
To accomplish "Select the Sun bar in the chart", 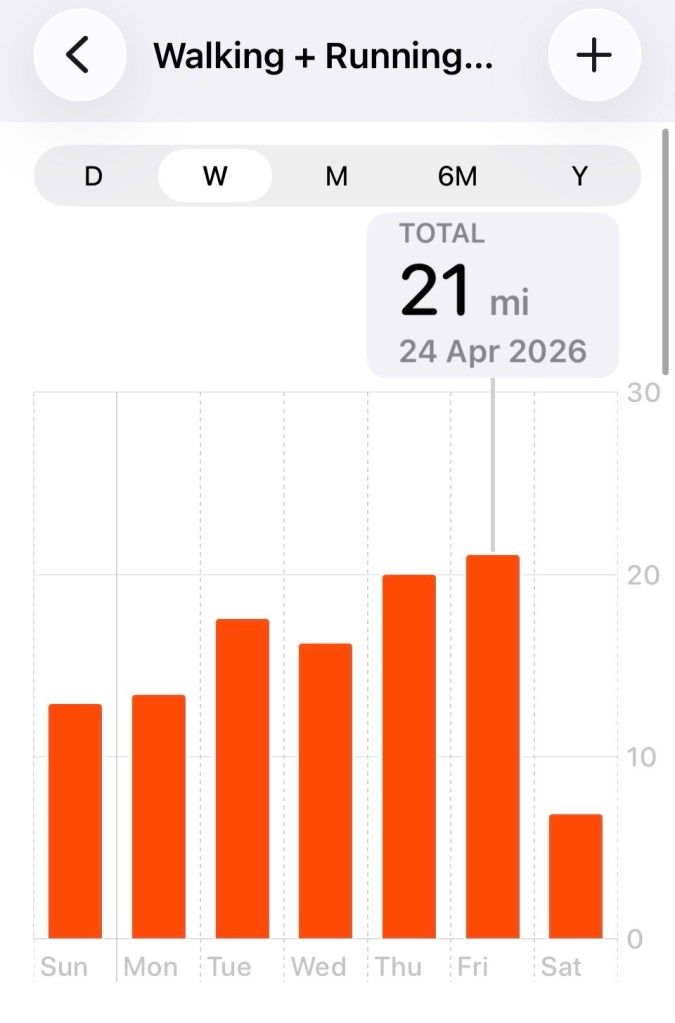I will (75, 821).
